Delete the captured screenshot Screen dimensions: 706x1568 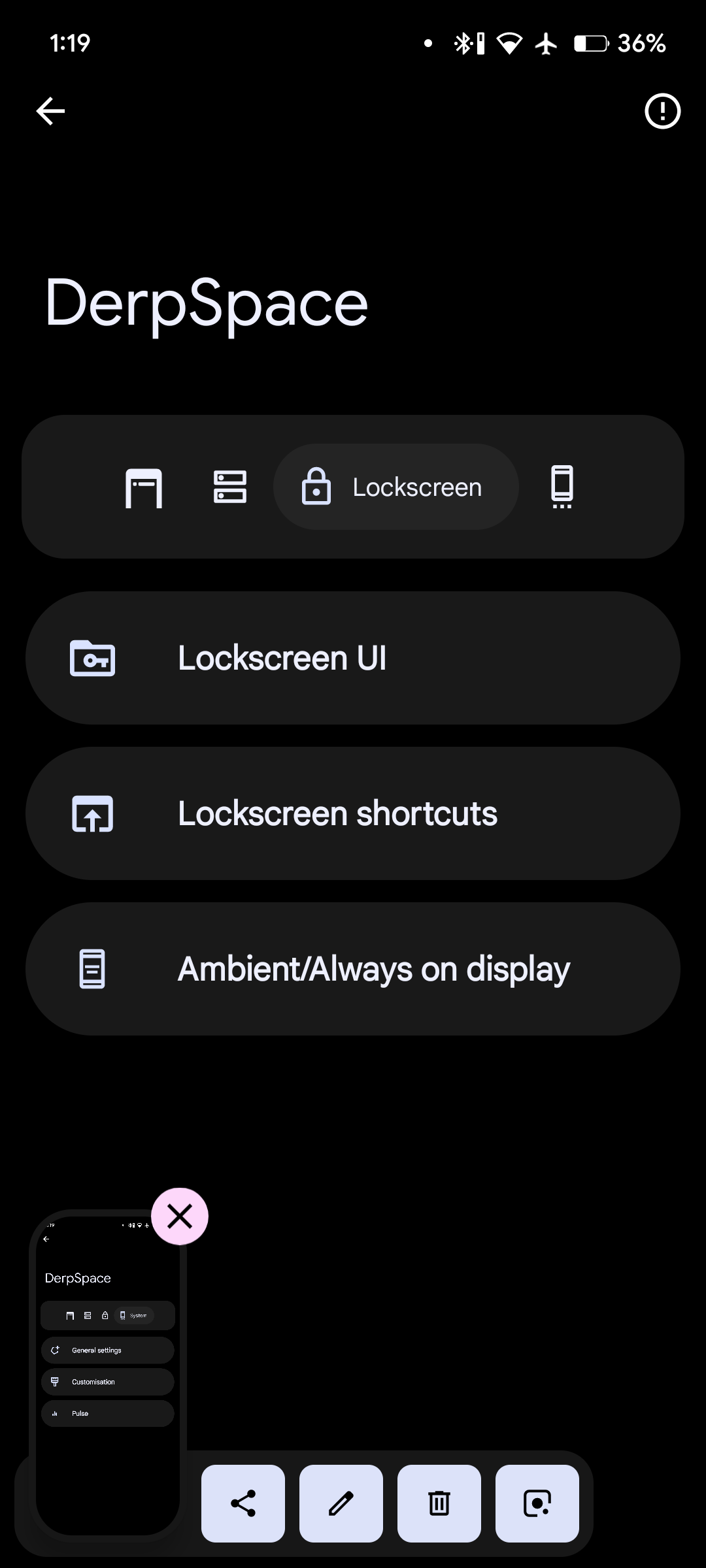(439, 1503)
